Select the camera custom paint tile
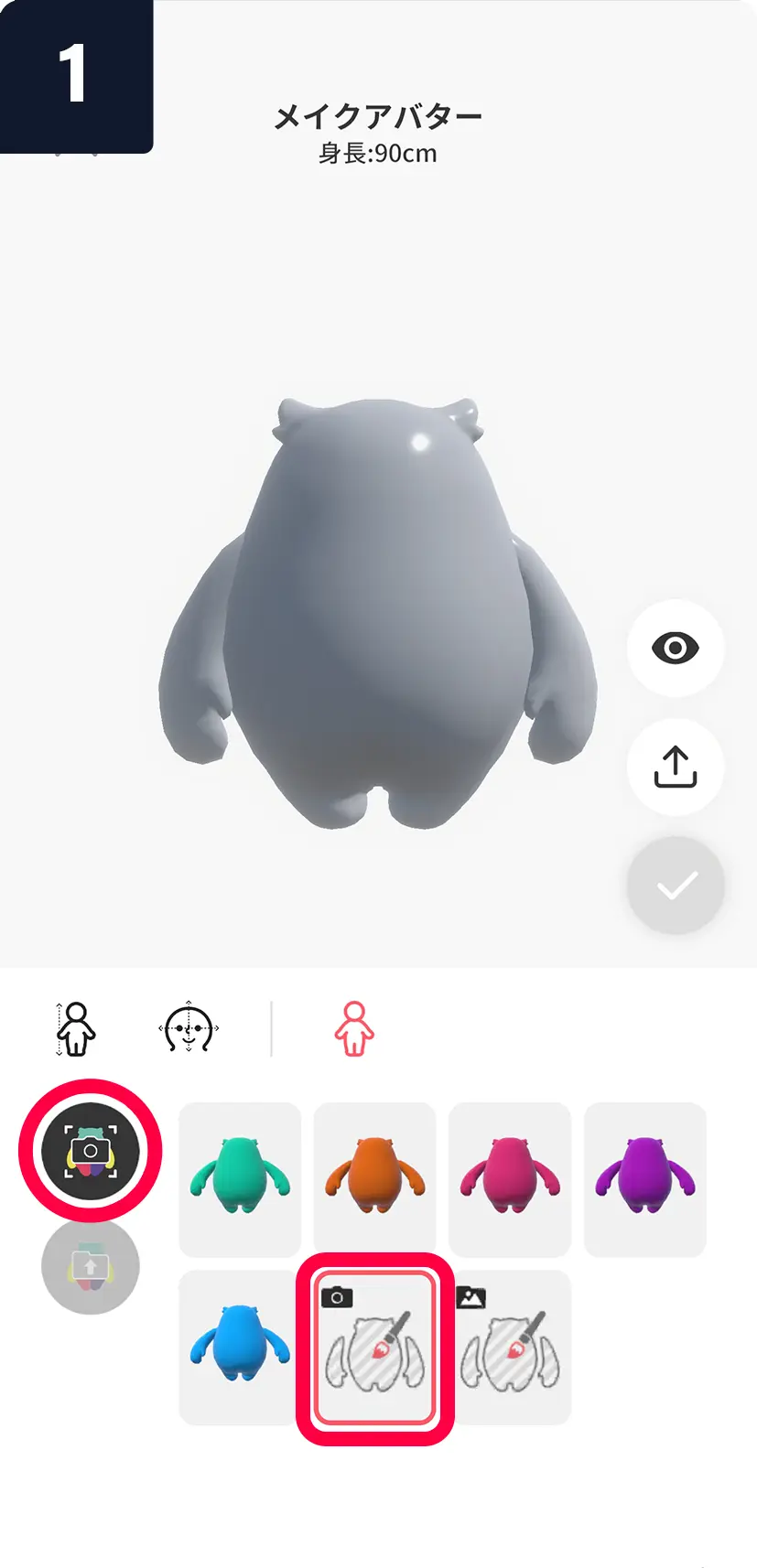757x1568 pixels. click(374, 1348)
